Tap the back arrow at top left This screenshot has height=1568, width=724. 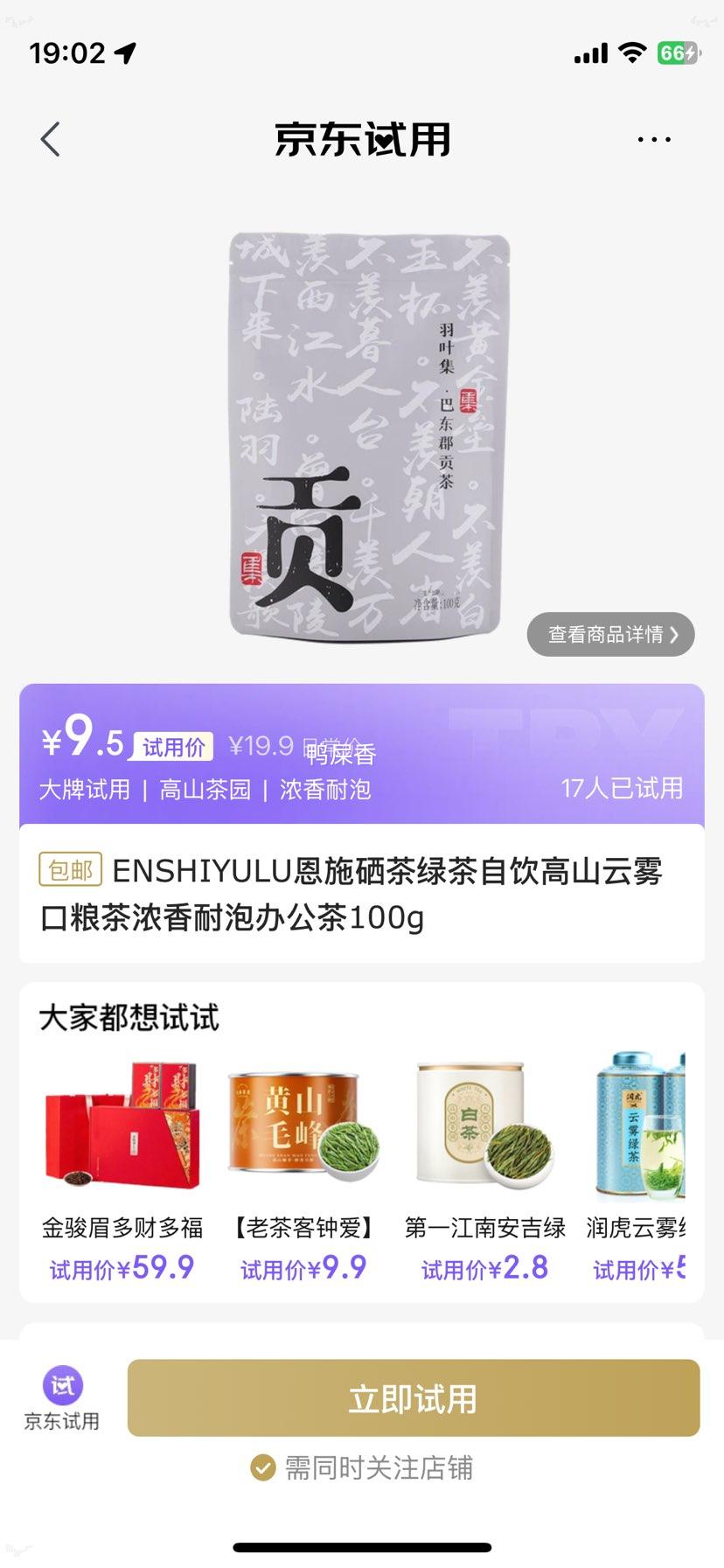point(50,138)
